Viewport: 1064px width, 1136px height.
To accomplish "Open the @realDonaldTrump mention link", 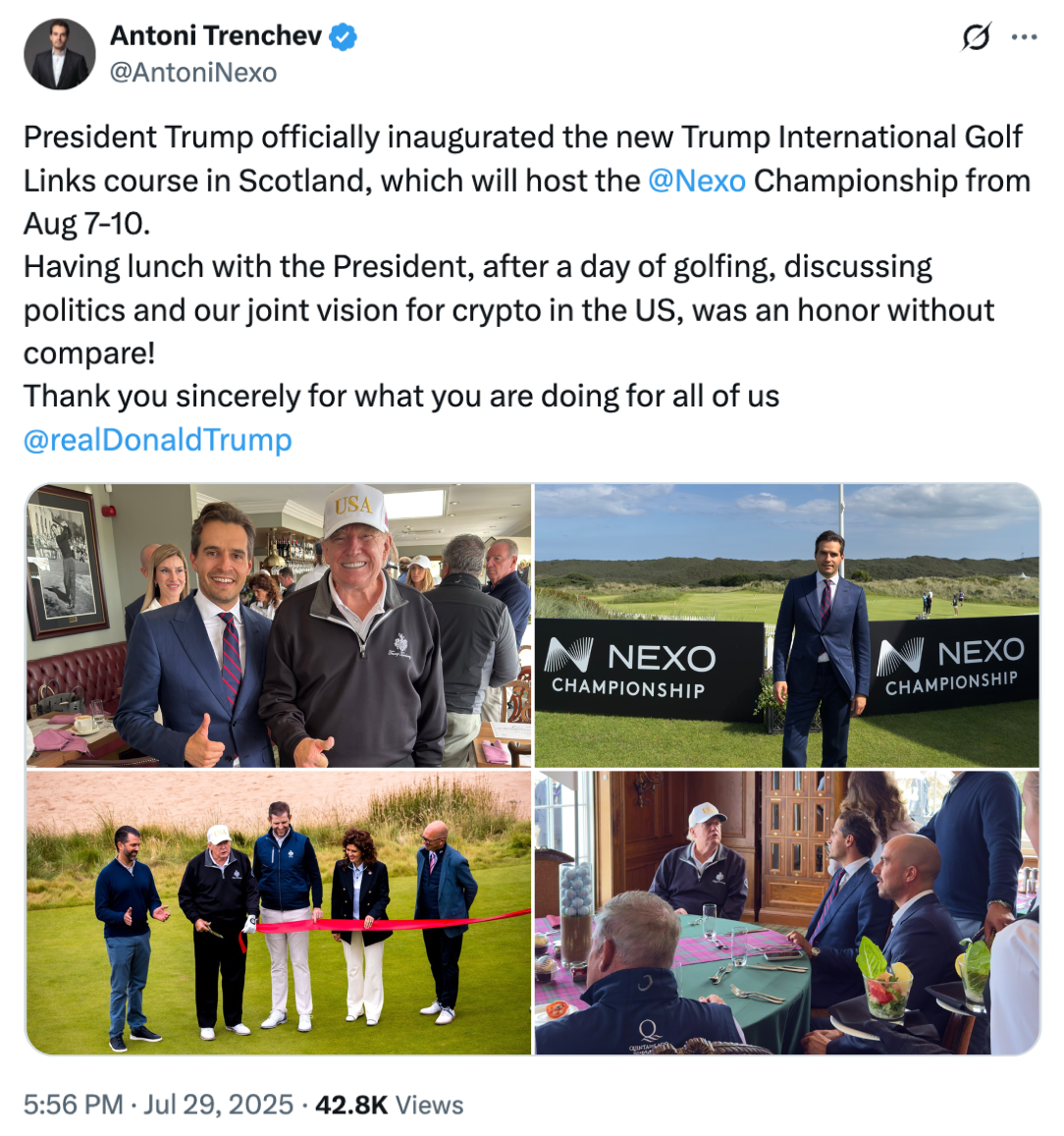I will [x=157, y=439].
